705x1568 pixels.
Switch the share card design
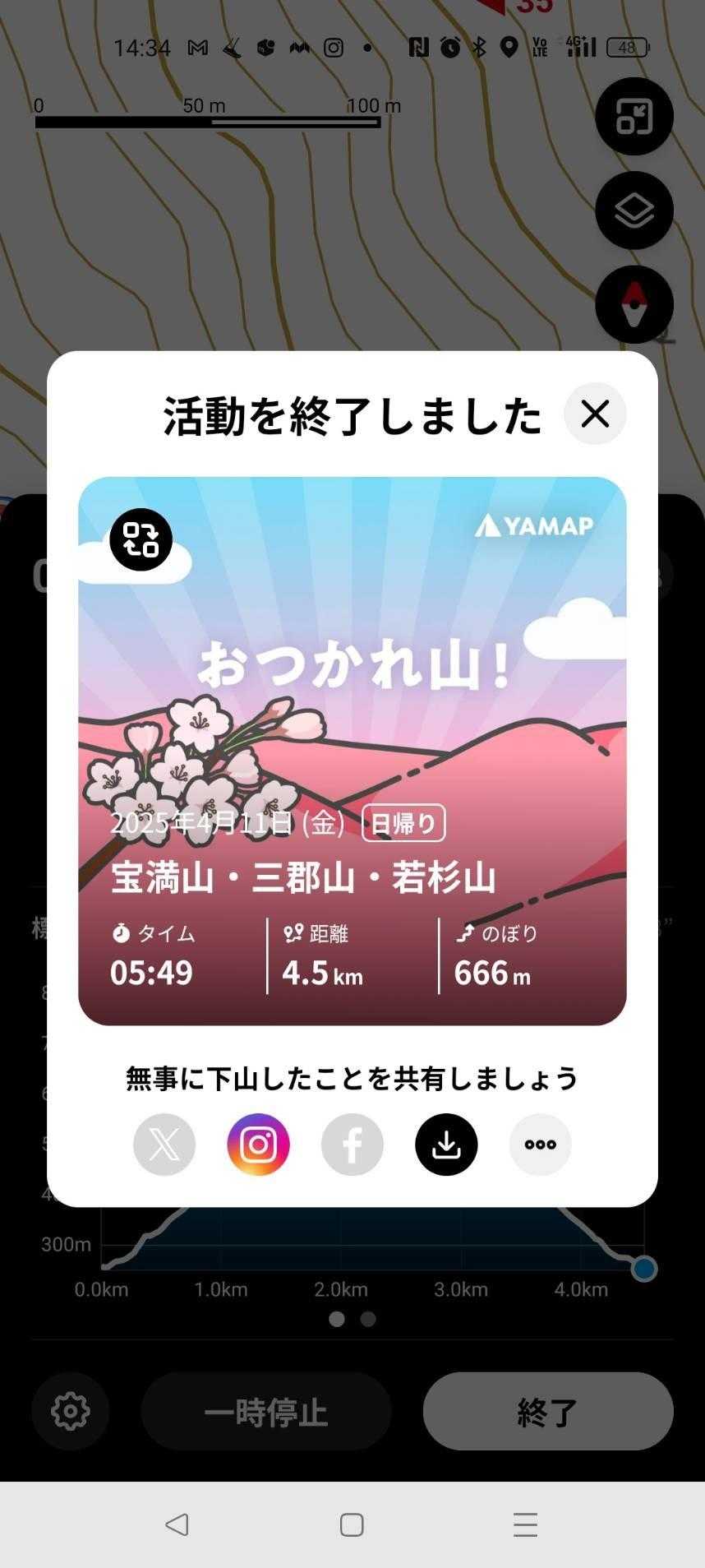pyautogui.click(x=141, y=539)
